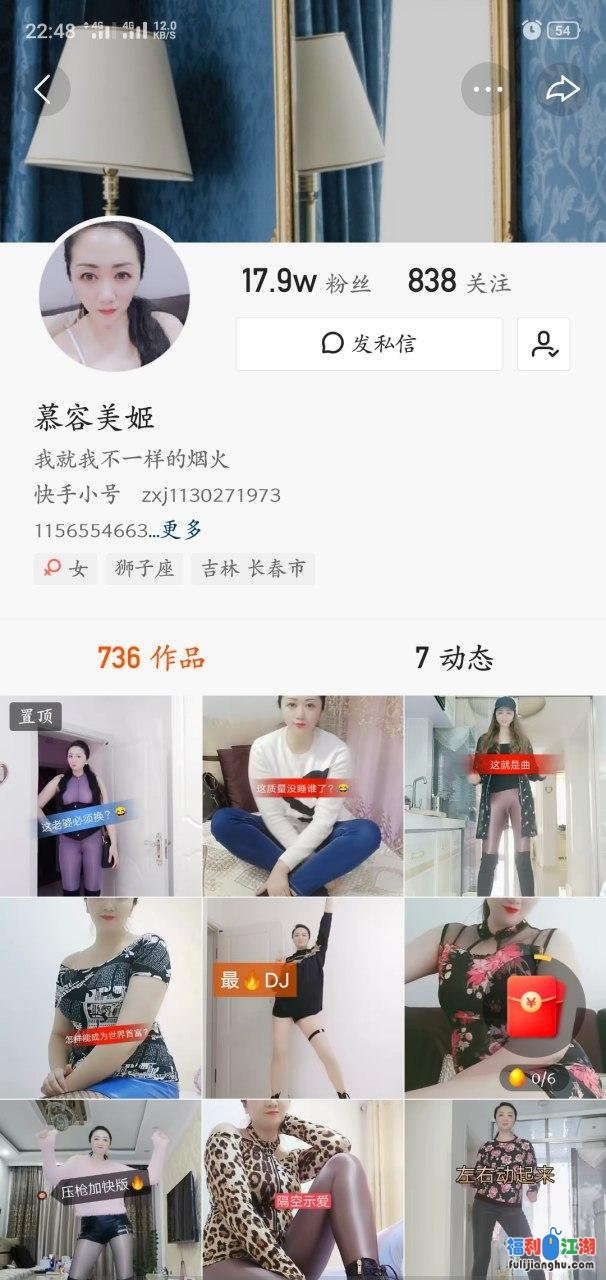Open the video captioned 怎样能成为世界首富
This screenshot has width=606, height=1280.
pos(100,998)
